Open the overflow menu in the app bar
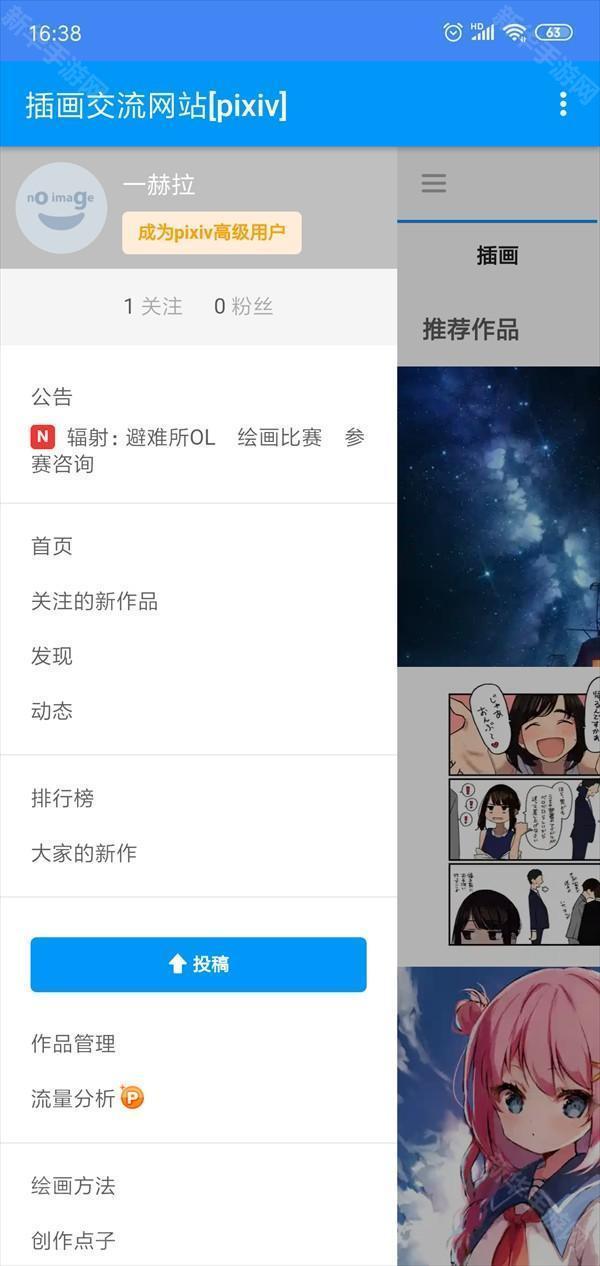This screenshot has width=600, height=1266. [563, 104]
